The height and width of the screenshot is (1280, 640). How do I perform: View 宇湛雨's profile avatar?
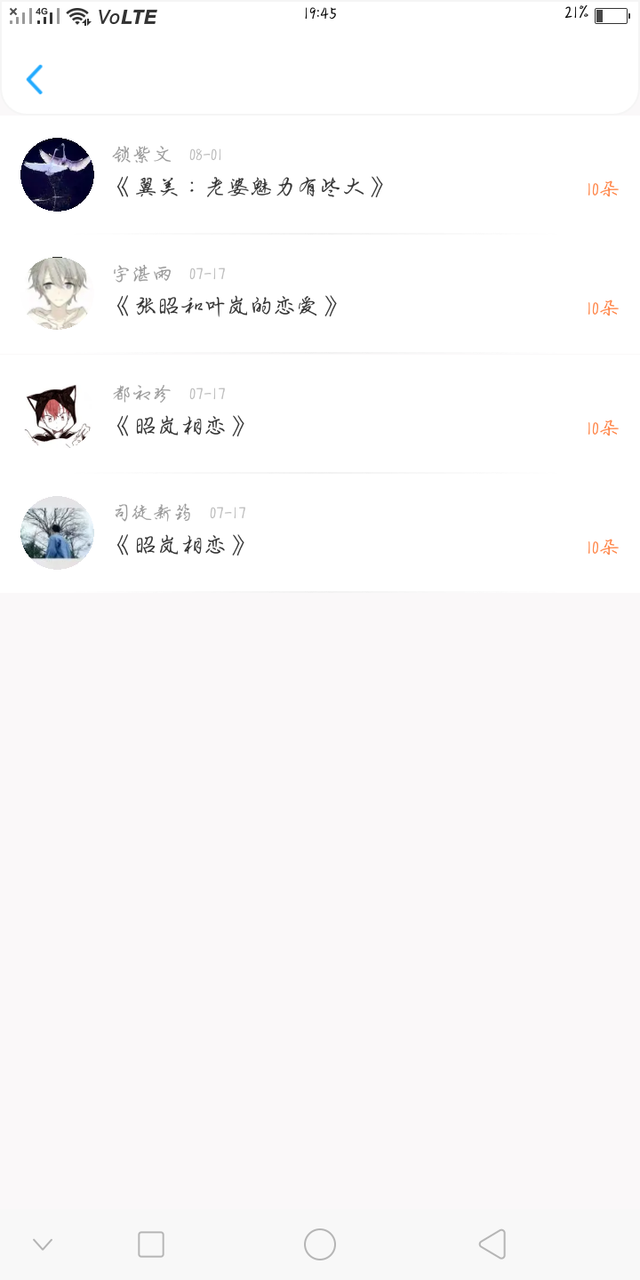57,294
